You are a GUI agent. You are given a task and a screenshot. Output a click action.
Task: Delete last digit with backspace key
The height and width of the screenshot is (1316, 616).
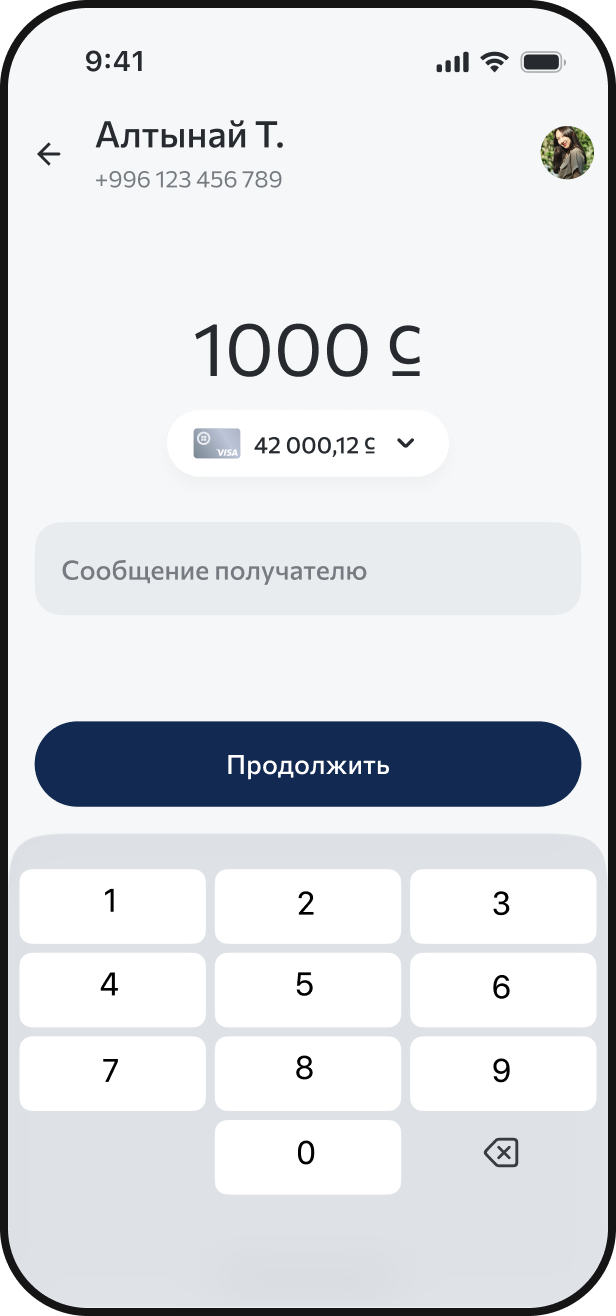tap(501, 1155)
